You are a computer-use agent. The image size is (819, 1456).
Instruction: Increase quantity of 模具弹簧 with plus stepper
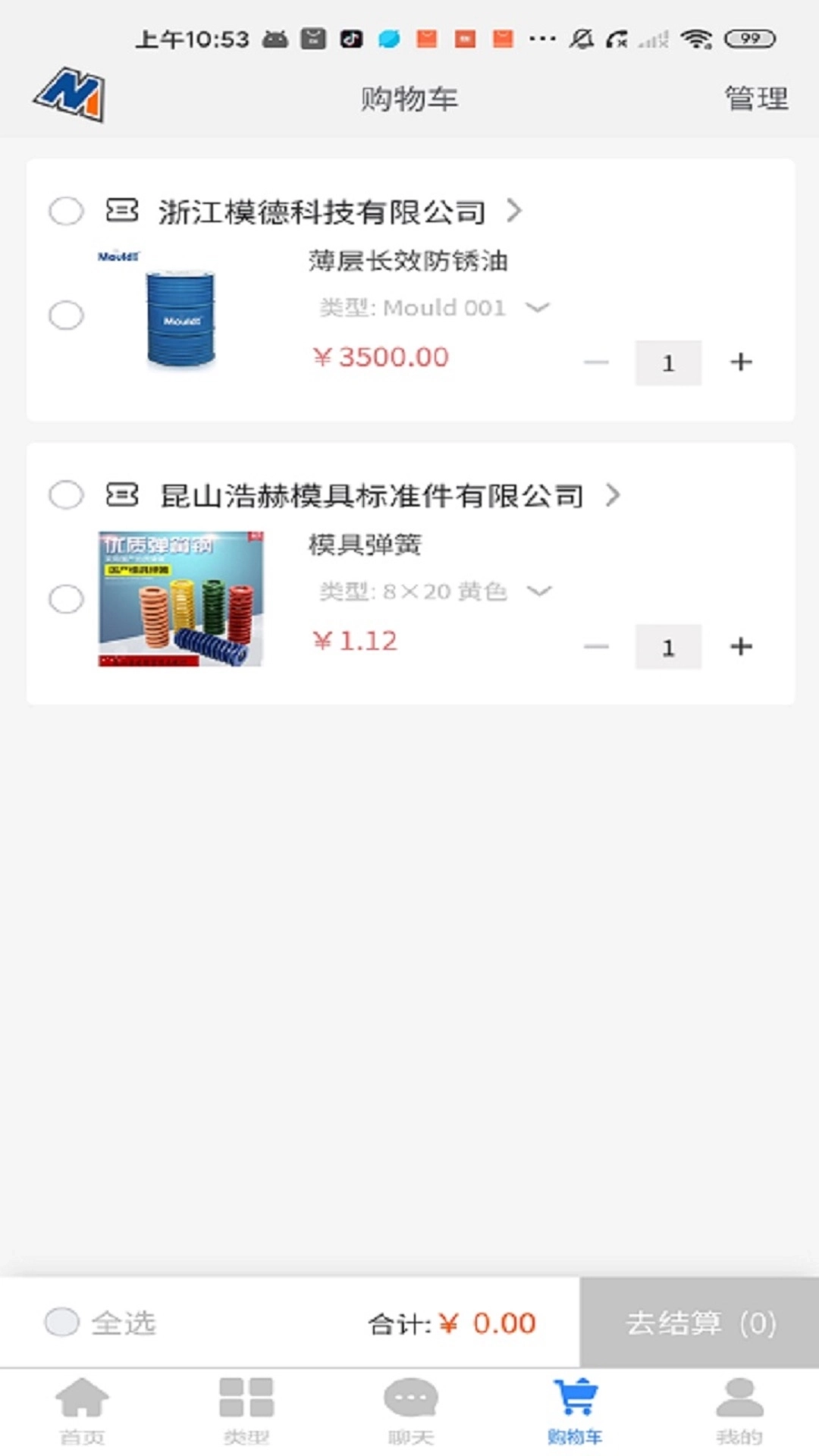(742, 646)
